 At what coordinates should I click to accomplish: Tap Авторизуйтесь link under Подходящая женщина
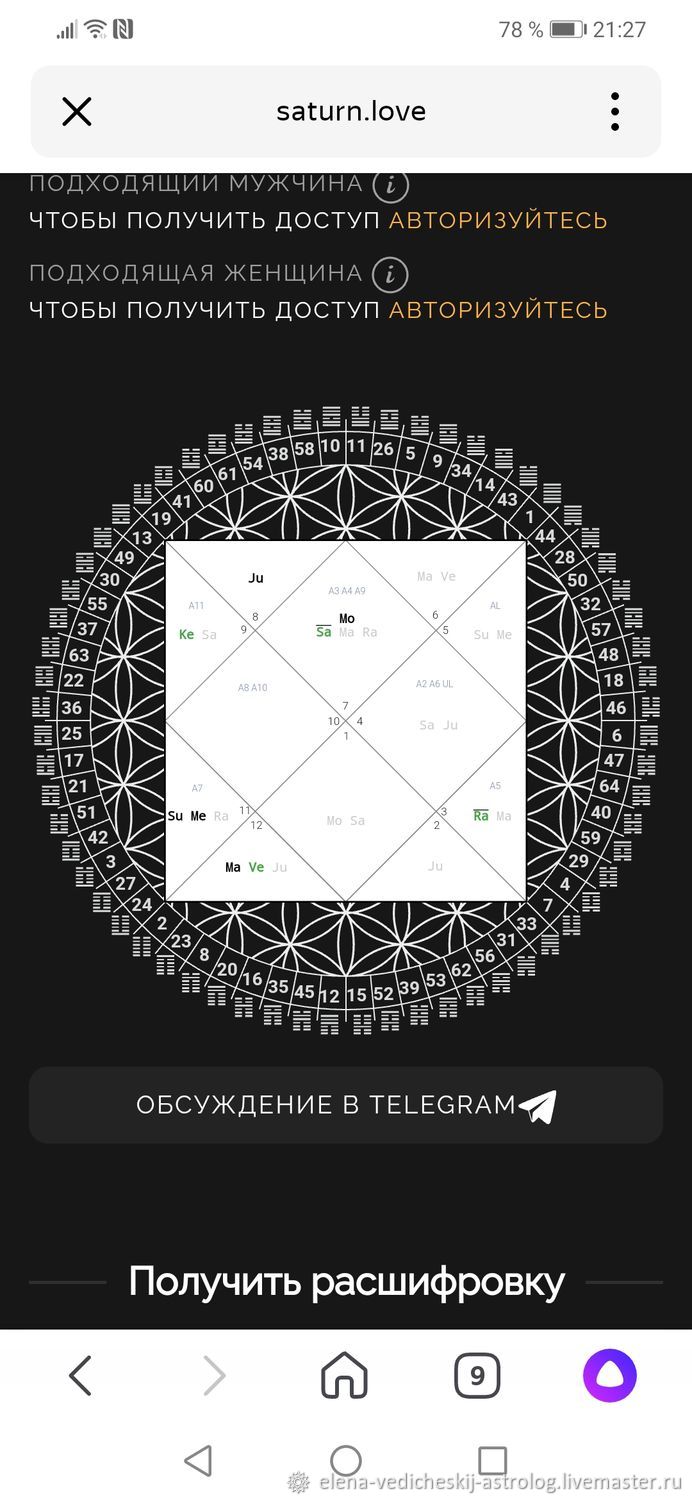(x=498, y=310)
